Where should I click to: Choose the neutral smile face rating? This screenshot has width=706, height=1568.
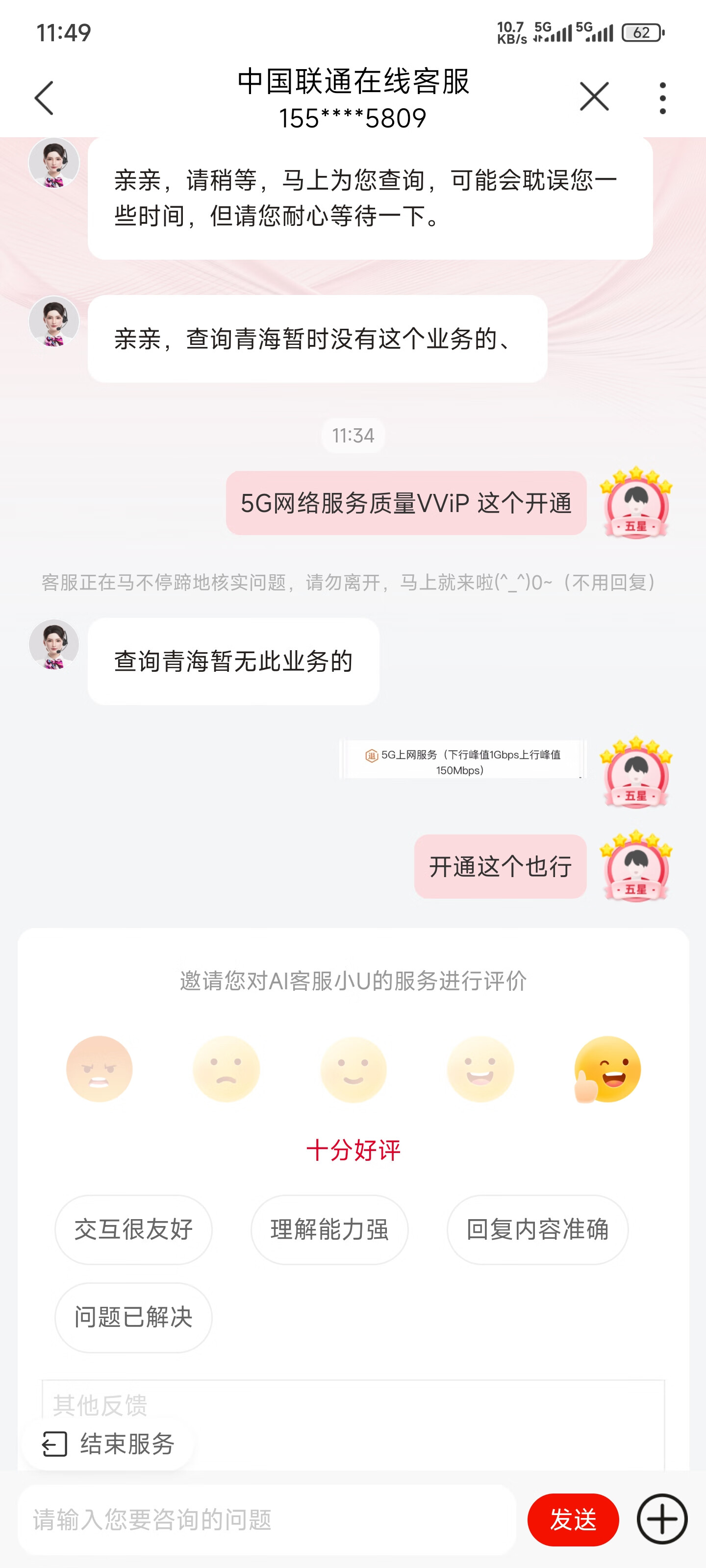(x=353, y=1069)
